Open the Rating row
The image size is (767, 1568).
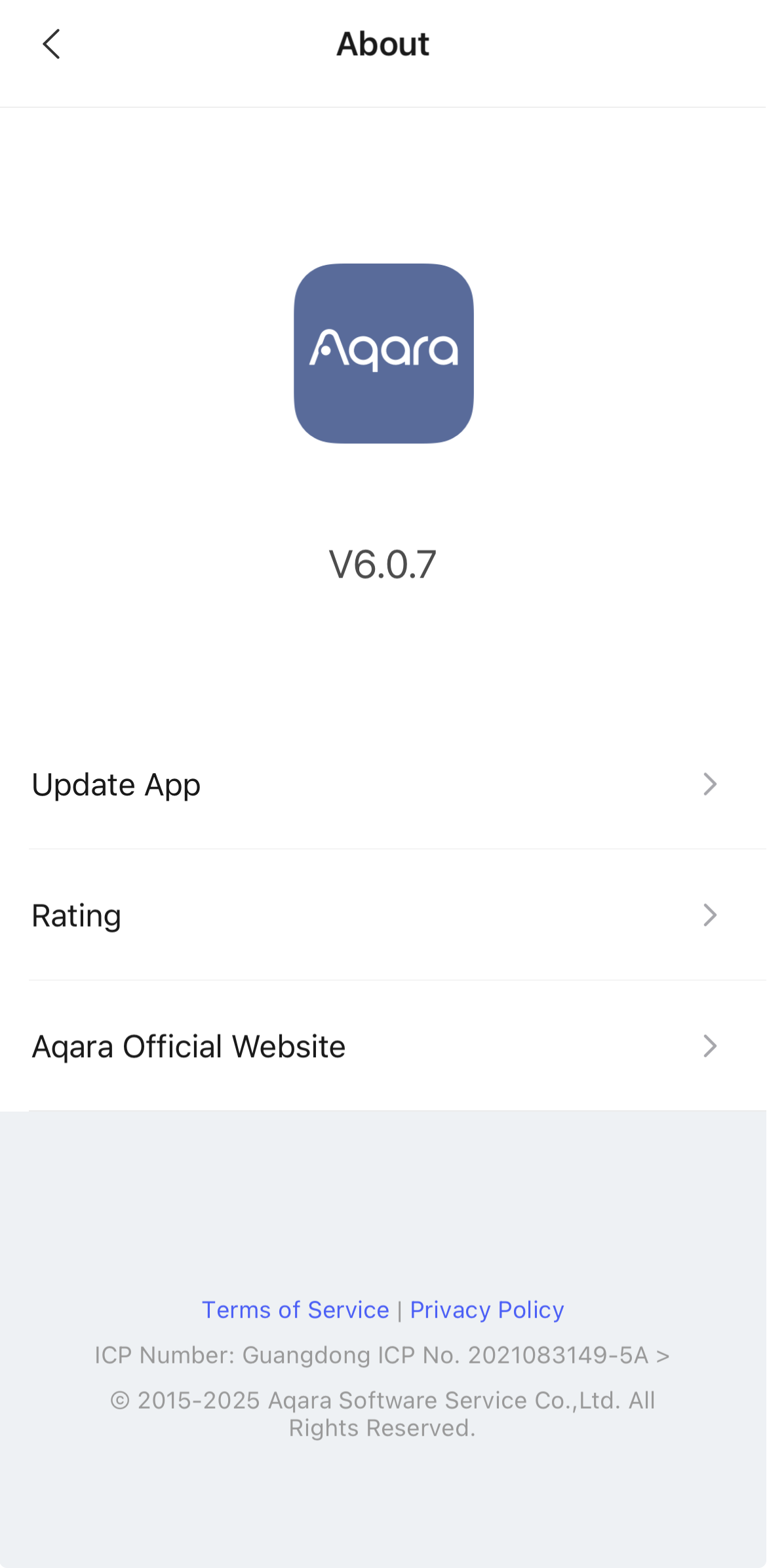[383, 915]
